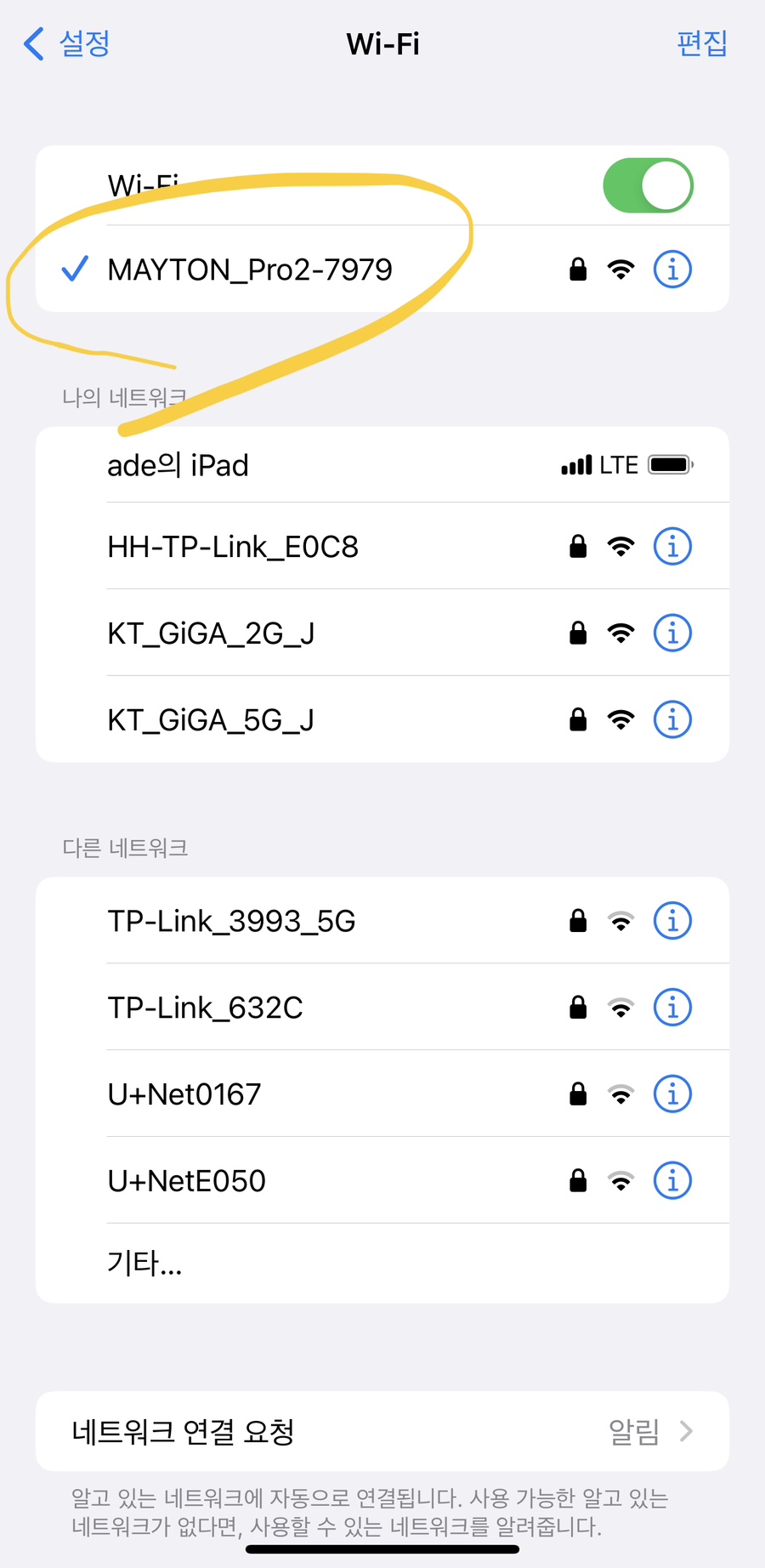Tap 편집 to edit networks
The width and height of the screenshot is (765, 1568).
click(x=702, y=43)
